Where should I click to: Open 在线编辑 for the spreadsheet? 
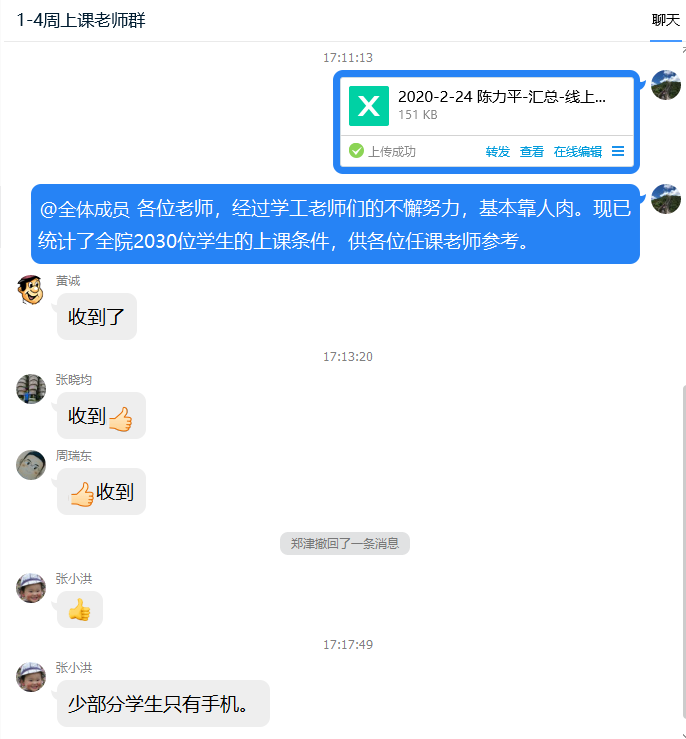click(578, 152)
